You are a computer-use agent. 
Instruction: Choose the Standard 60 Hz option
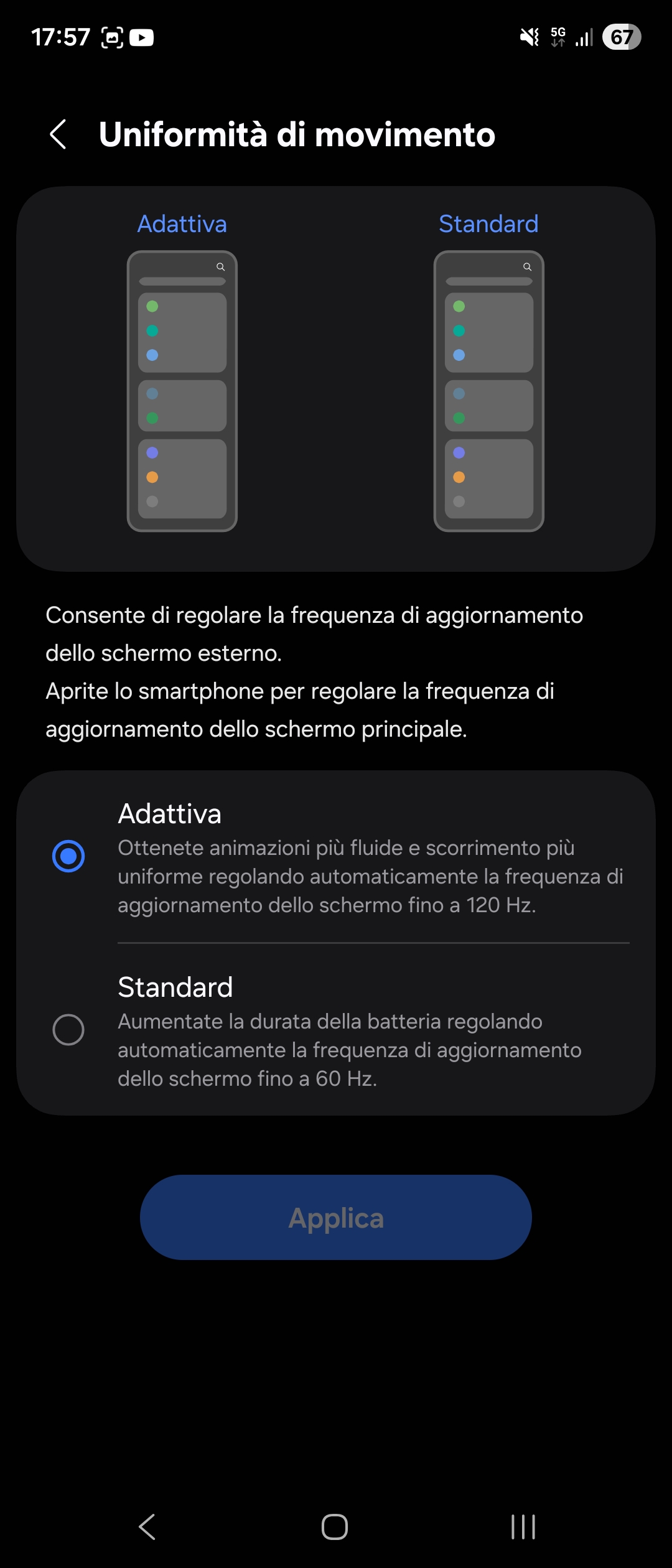pyautogui.click(x=68, y=1030)
